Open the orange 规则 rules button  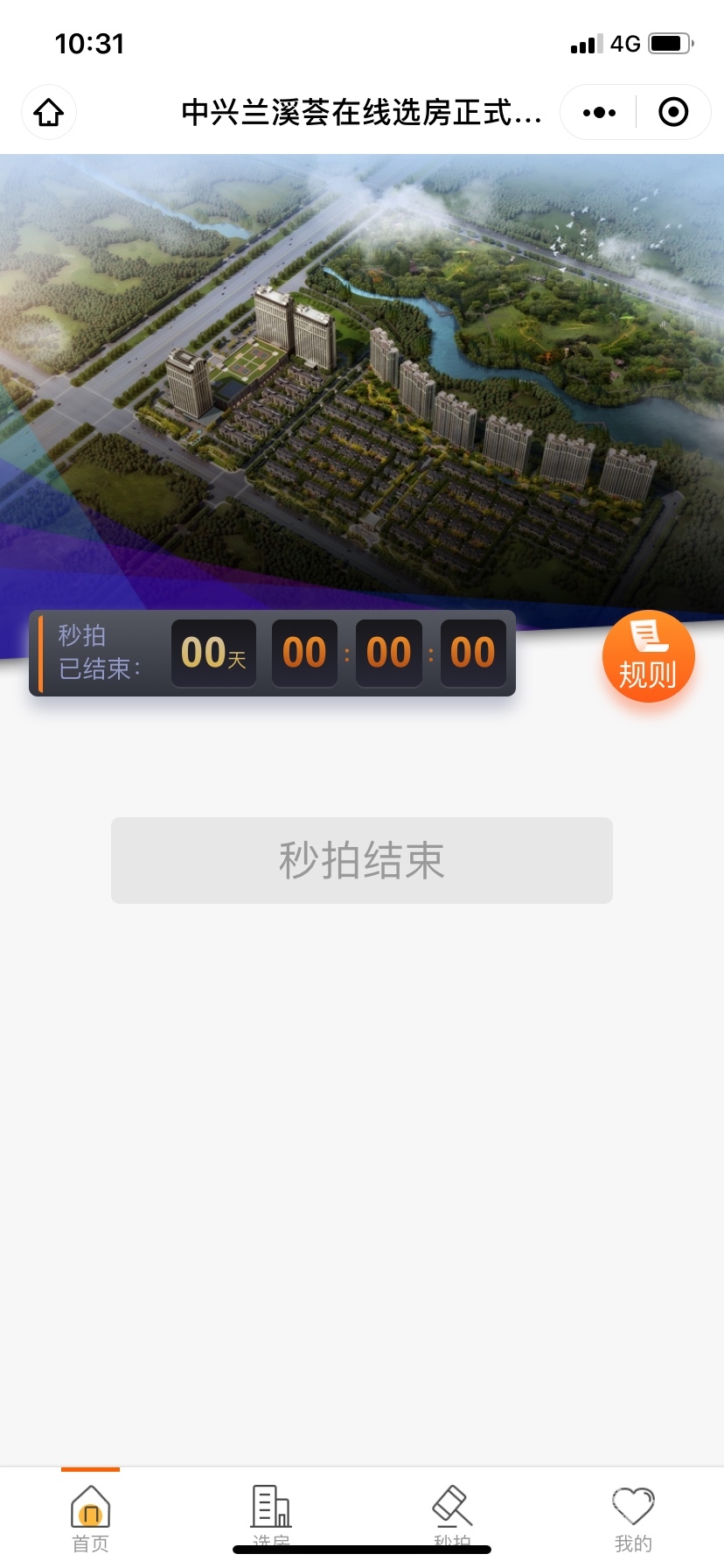click(648, 656)
